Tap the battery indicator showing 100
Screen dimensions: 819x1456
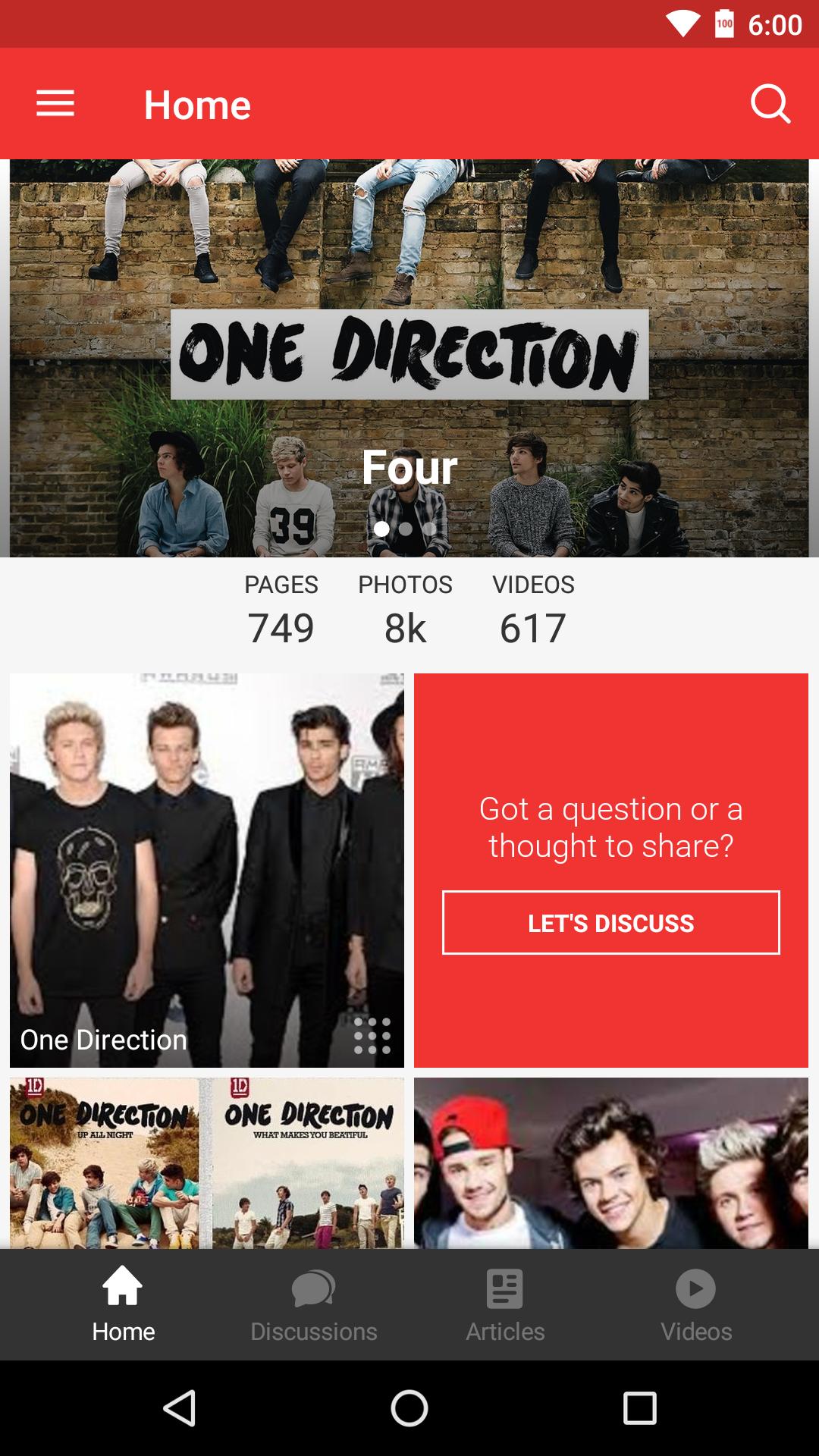point(723,25)
